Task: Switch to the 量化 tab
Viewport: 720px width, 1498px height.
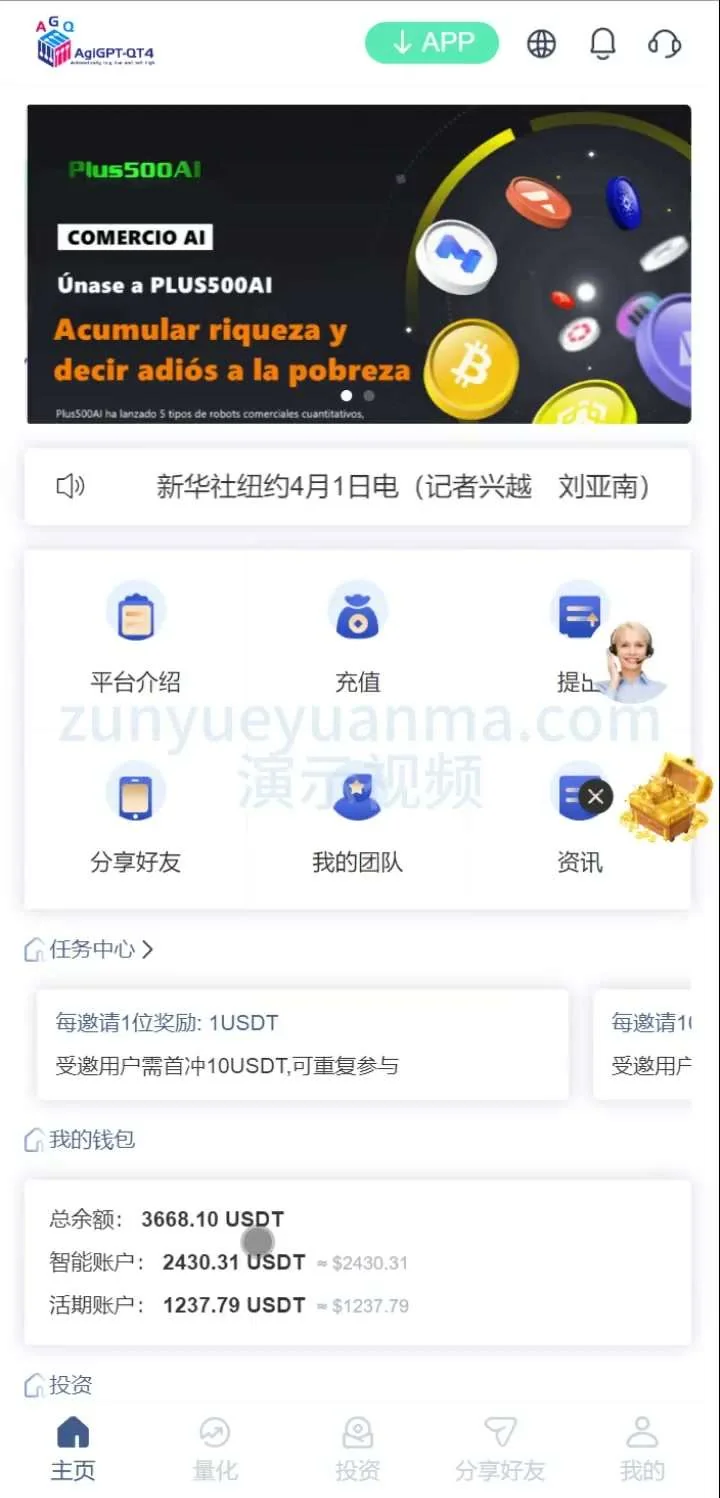Action: (215, 1447)
